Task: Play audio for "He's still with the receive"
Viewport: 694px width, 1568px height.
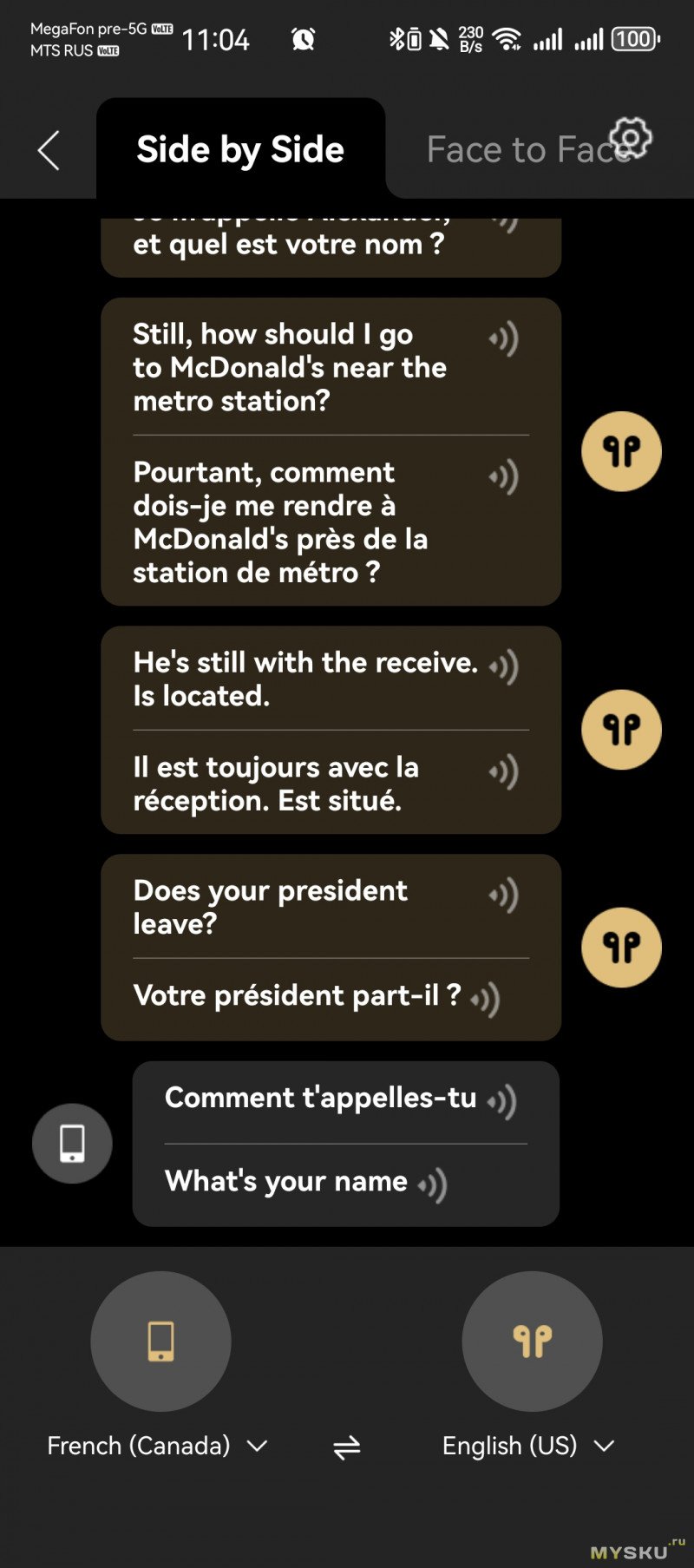Action: (x=504, y=667)
